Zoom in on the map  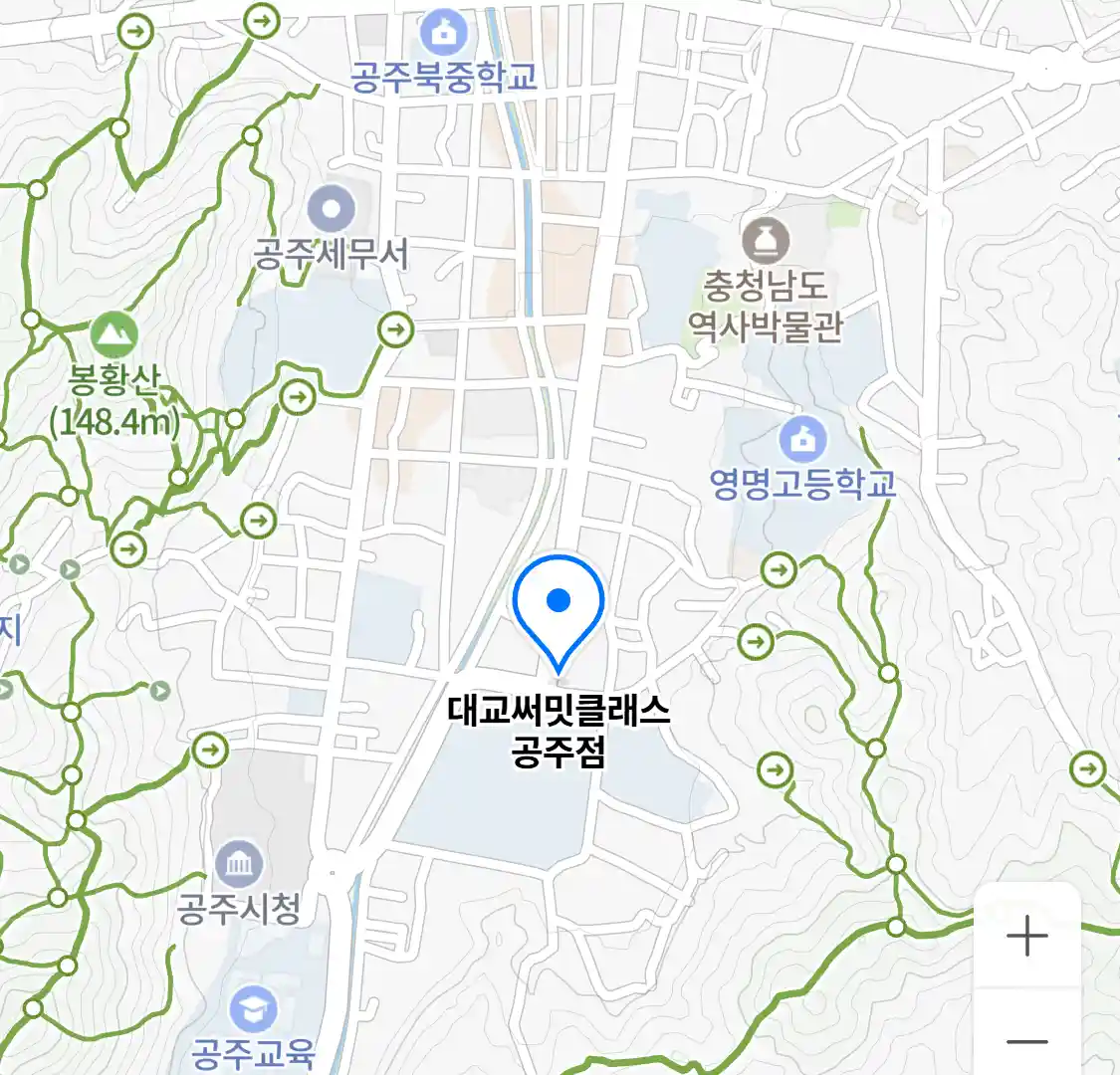1026,937
